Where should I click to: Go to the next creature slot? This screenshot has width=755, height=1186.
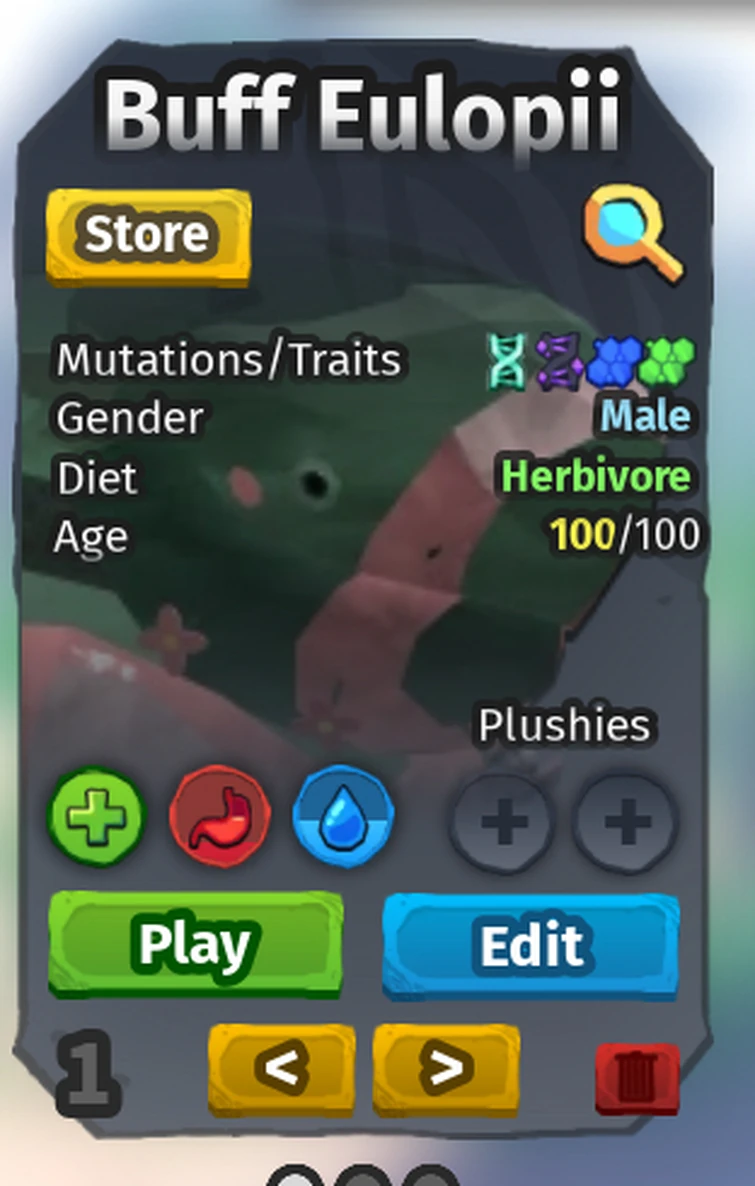click(x=446, y=1069)
